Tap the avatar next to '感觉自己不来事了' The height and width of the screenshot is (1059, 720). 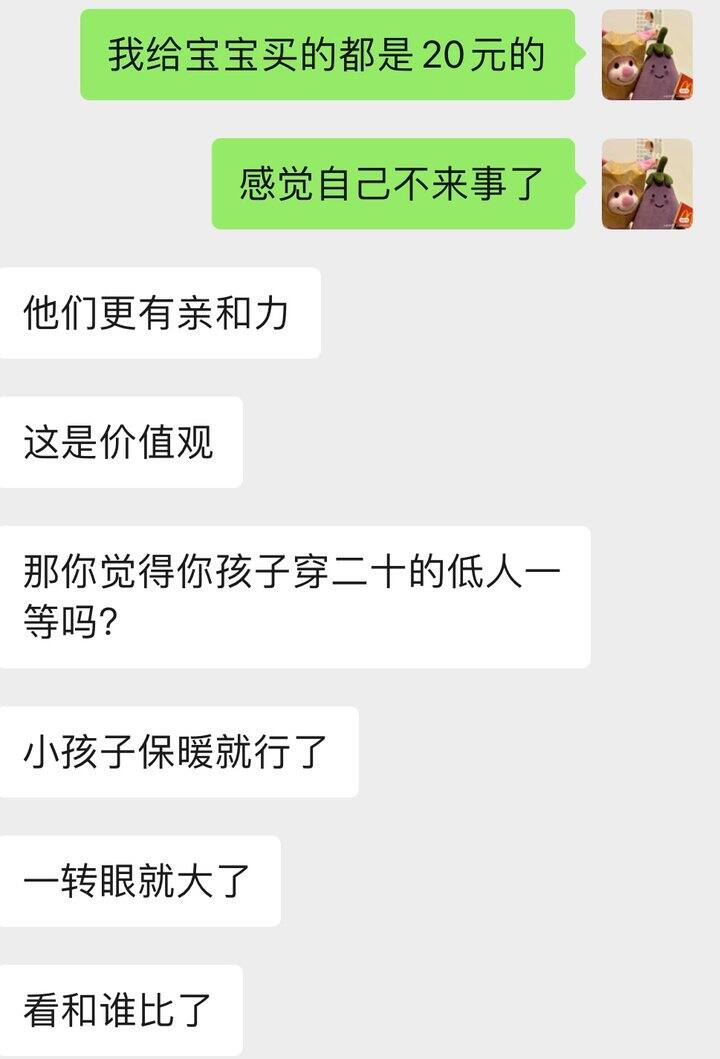(647, 184)
